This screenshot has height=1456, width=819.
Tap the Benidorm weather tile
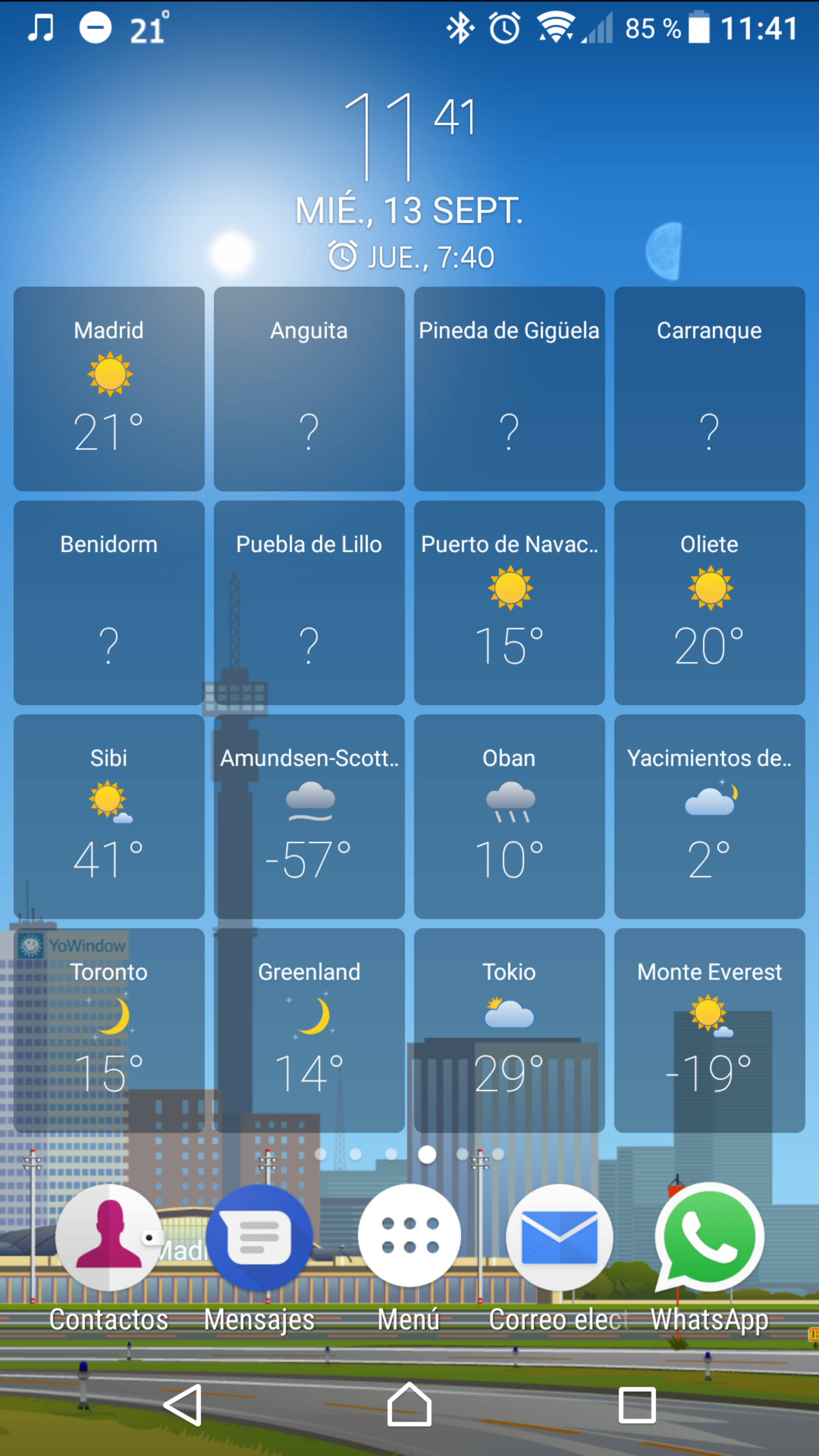pyautogui.click(x=109, y=602)
